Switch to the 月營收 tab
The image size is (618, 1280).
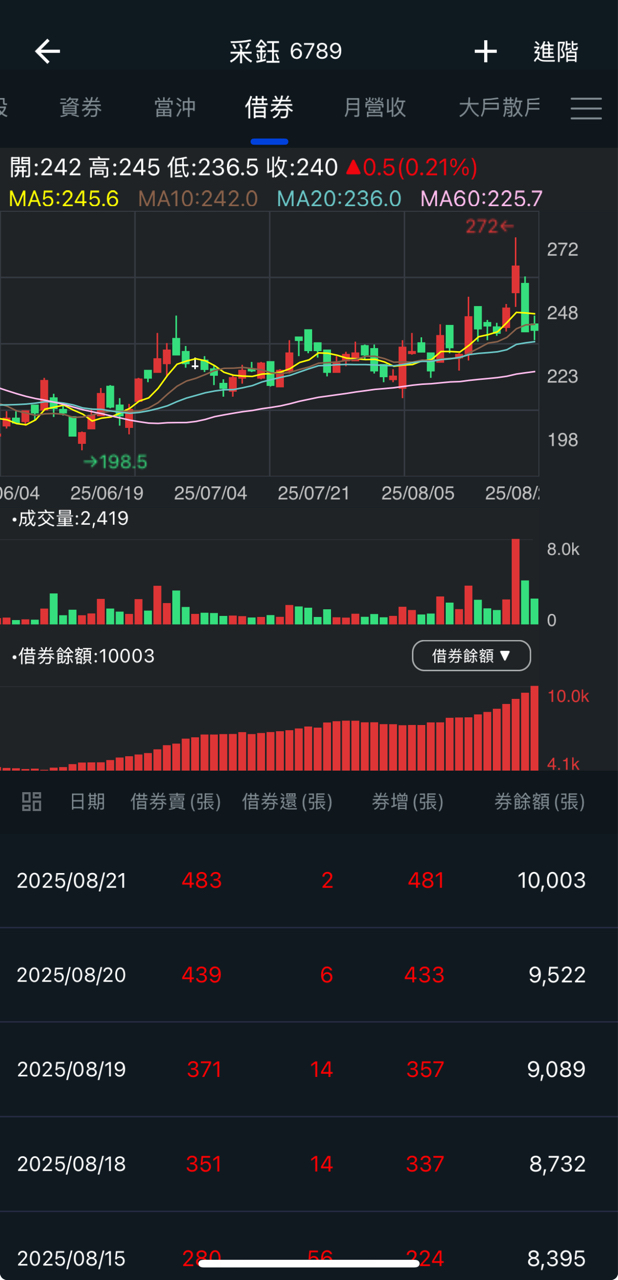(374, 108)
